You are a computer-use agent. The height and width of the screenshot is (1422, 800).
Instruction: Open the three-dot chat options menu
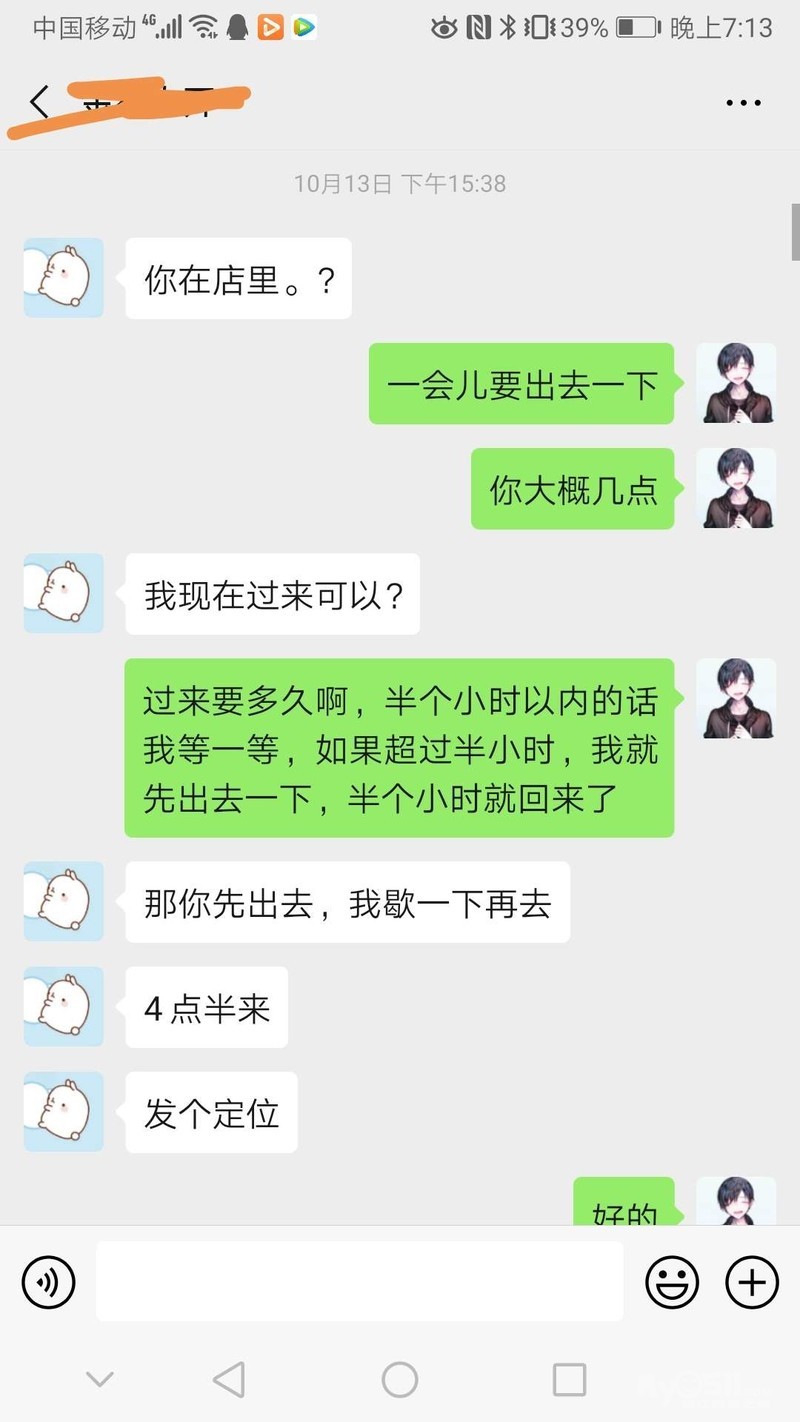[x=743, y=103]
